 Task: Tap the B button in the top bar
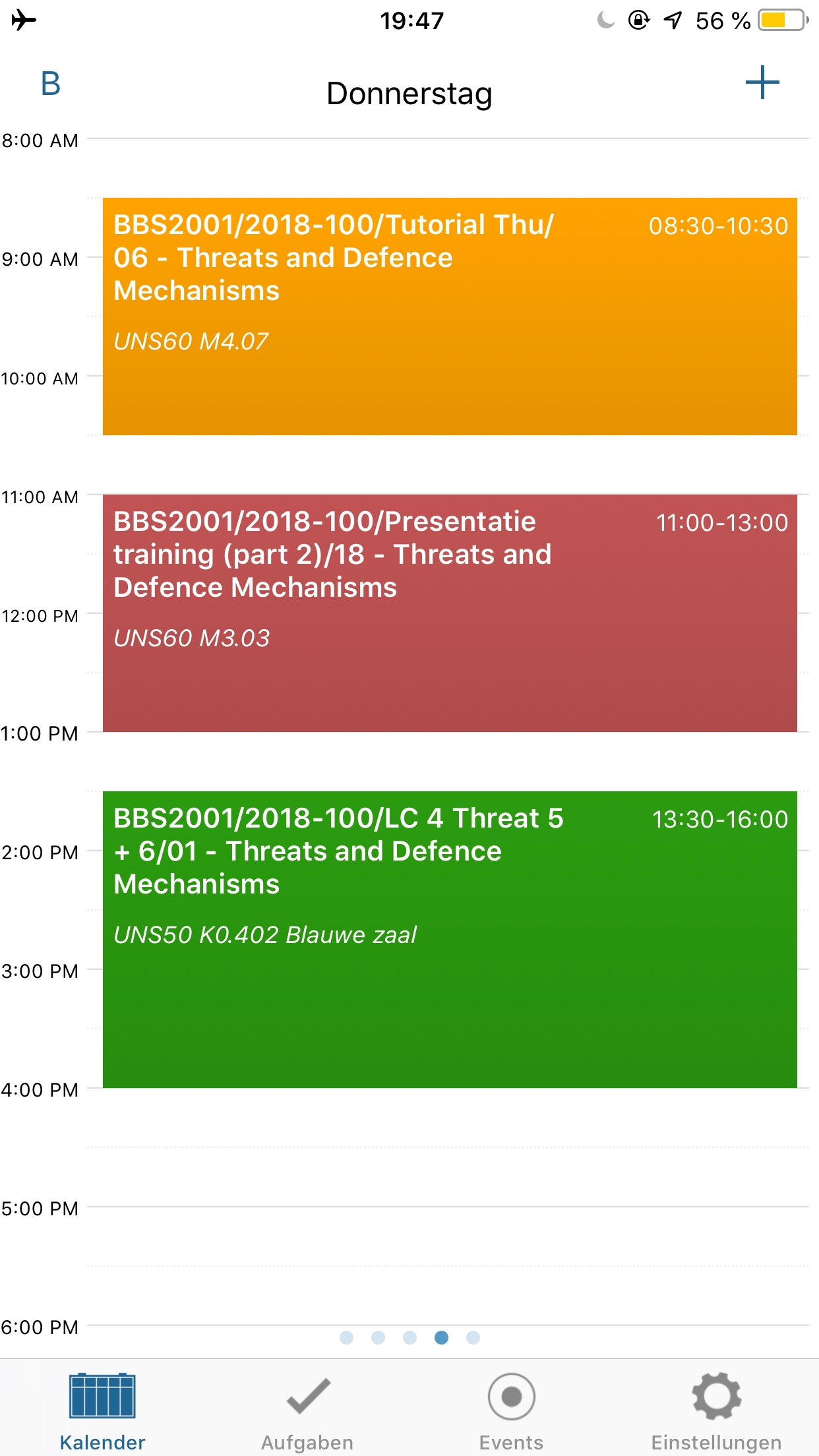coord(50,84)
